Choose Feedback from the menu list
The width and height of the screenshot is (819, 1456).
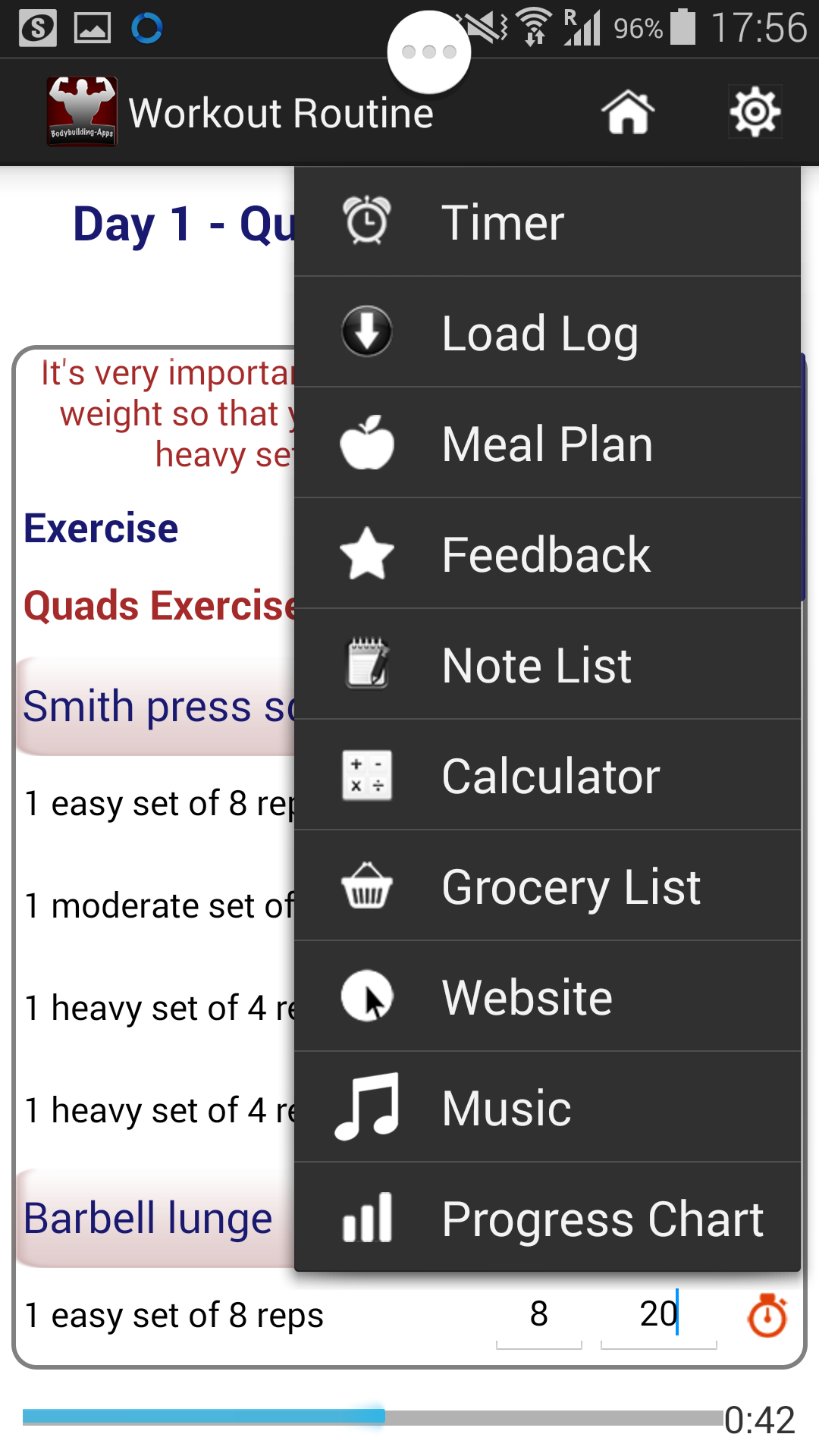pos(545,554)
